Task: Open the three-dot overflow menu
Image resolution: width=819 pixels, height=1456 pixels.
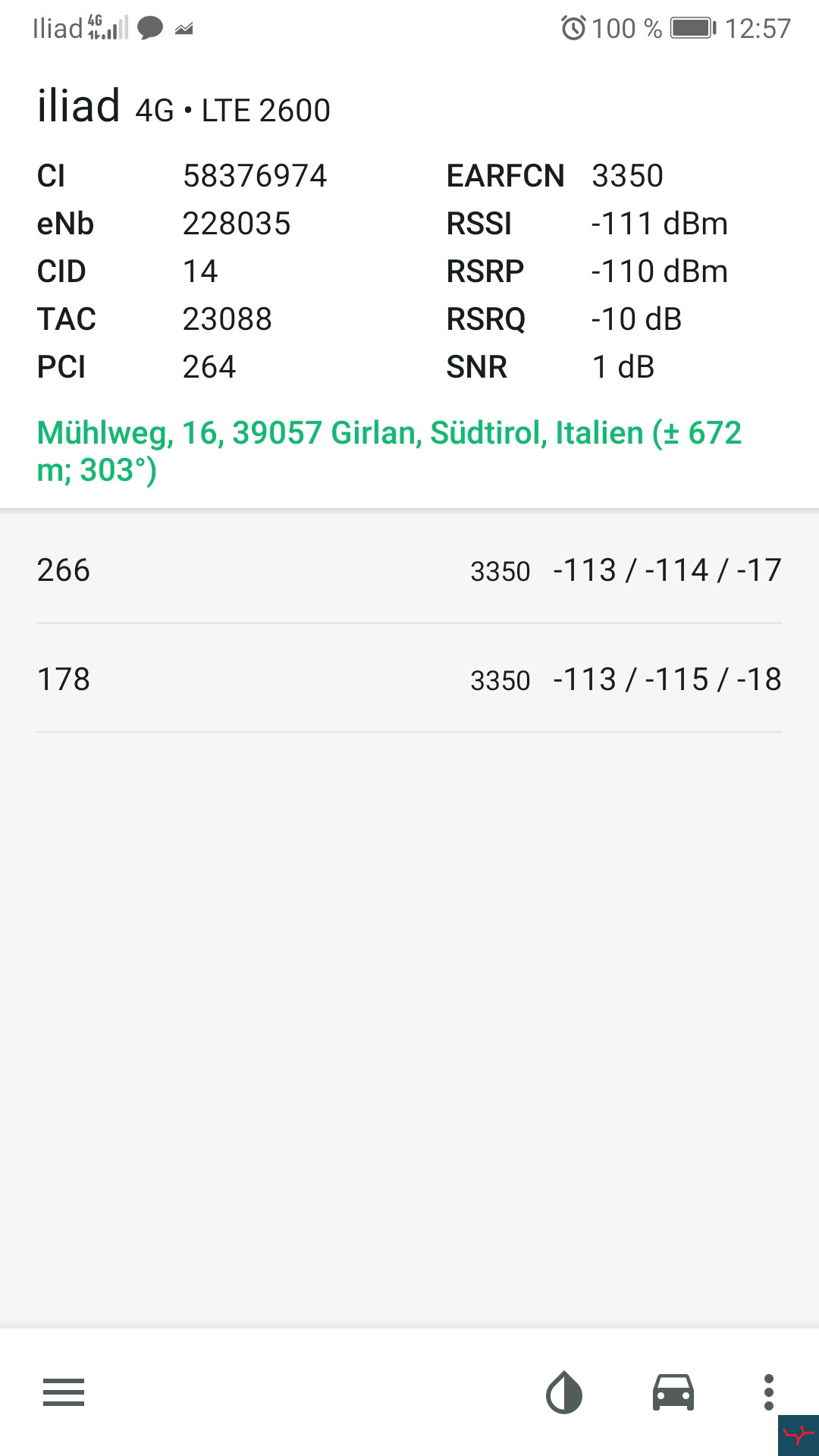Action: 769,1392
